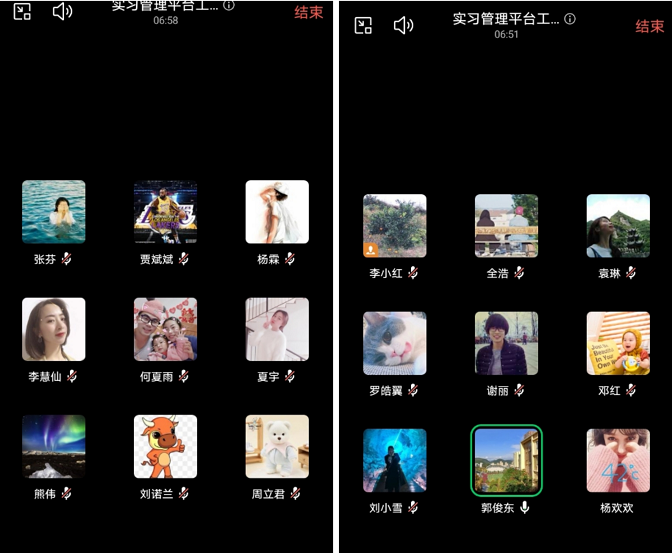Select participant 袁琳
The width and height of the screenshot is (672, 553).
coord(618,226)
